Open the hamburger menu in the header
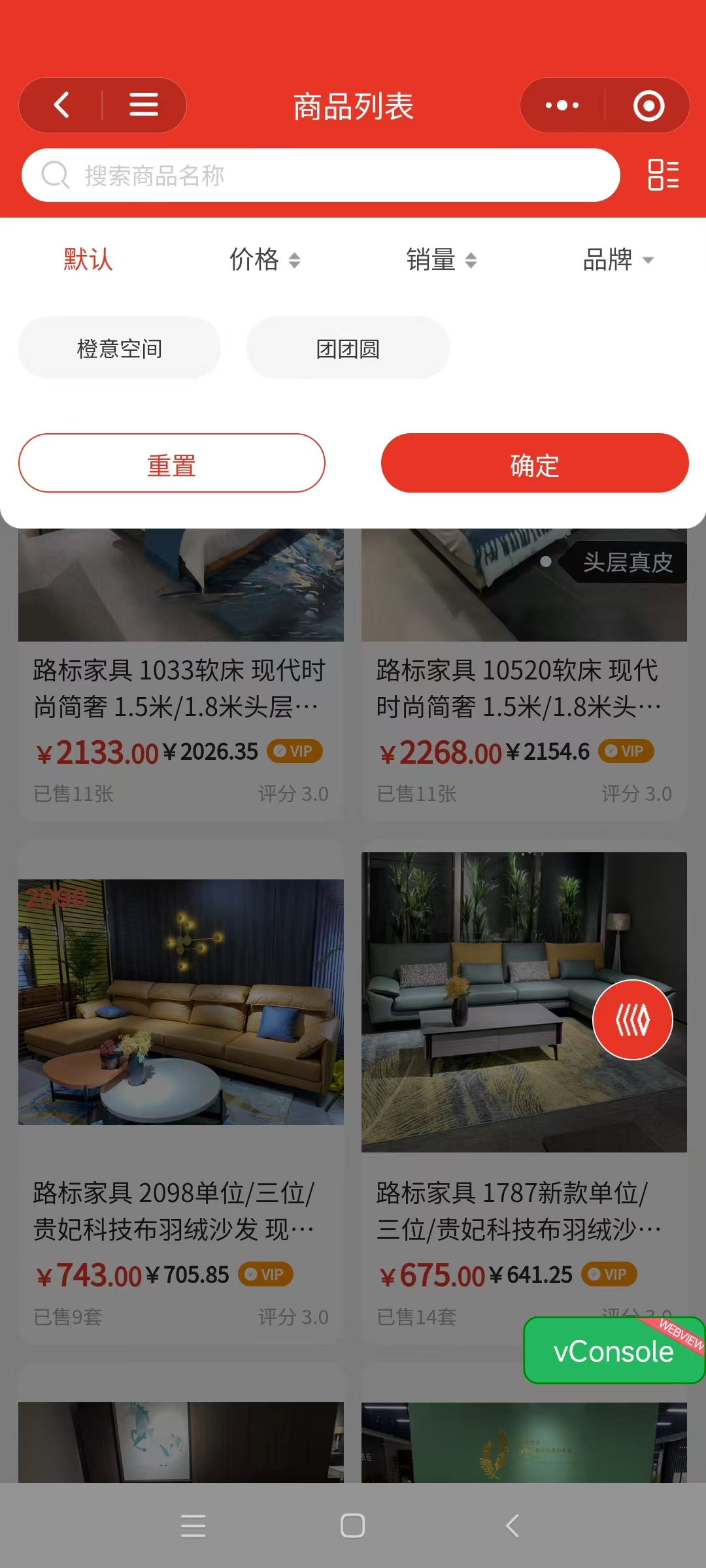Screen dimensions: 706x1568 pyautogui.click(x=143, y=105)
